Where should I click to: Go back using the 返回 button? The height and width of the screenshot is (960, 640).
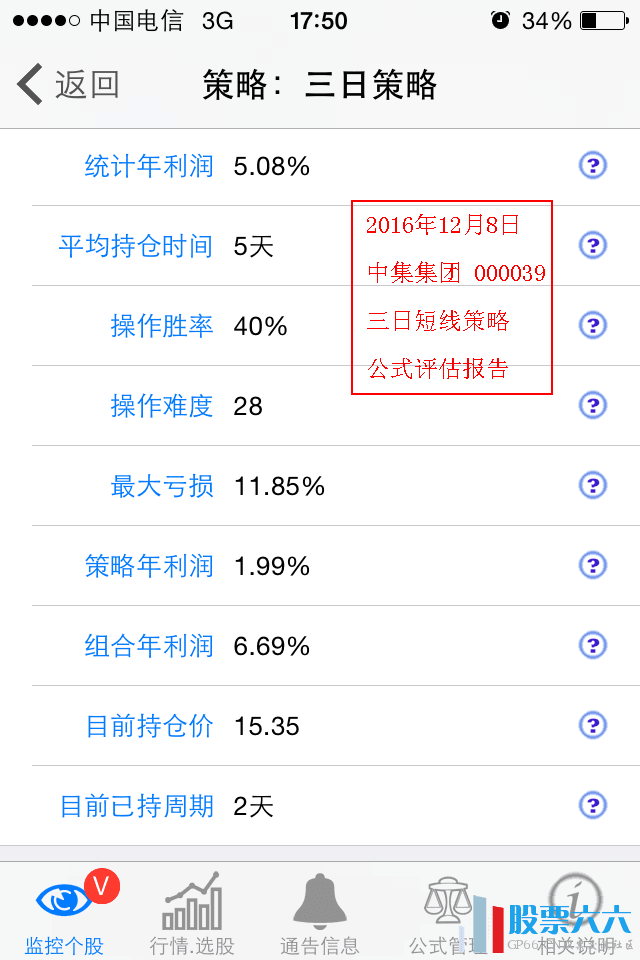[x=68, y=85]
